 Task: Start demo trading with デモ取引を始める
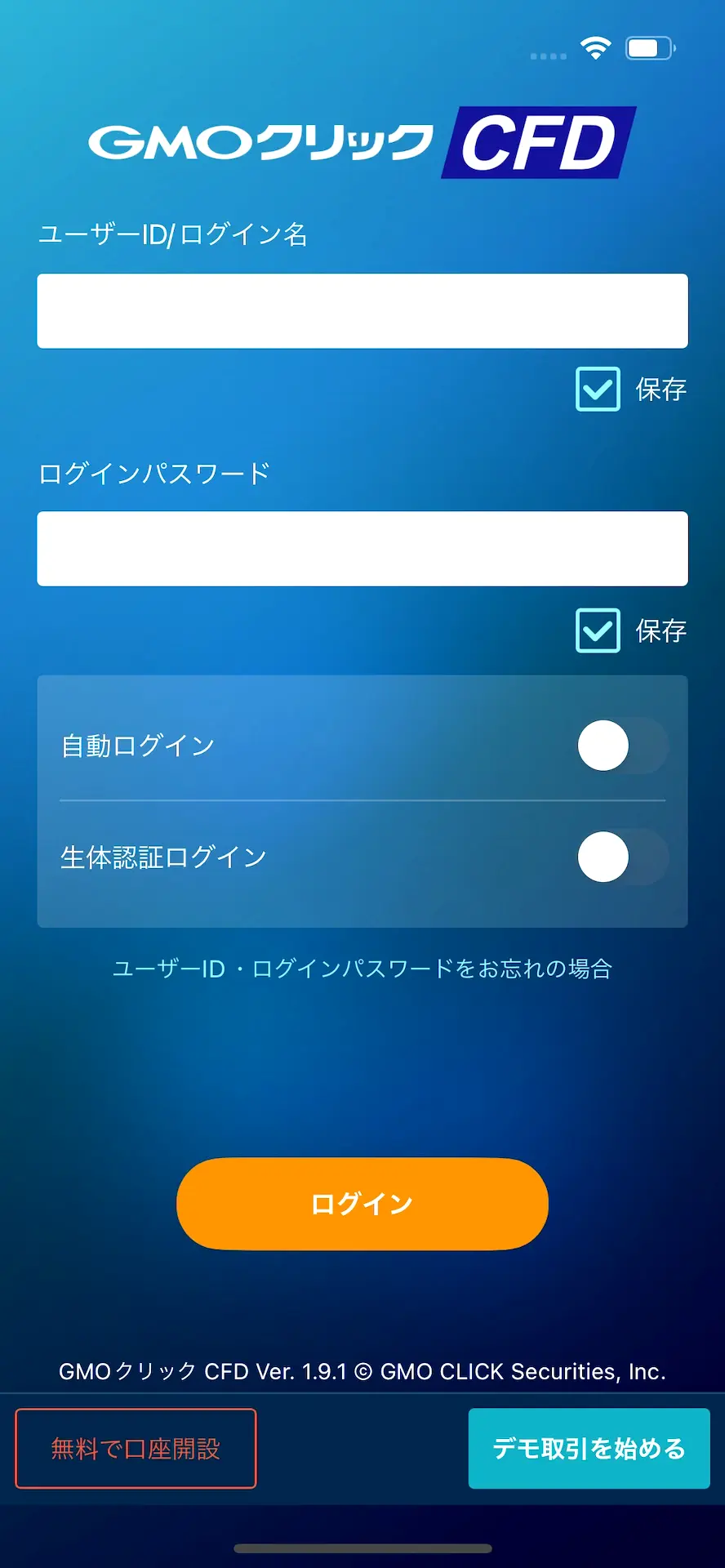(589, 1449)
